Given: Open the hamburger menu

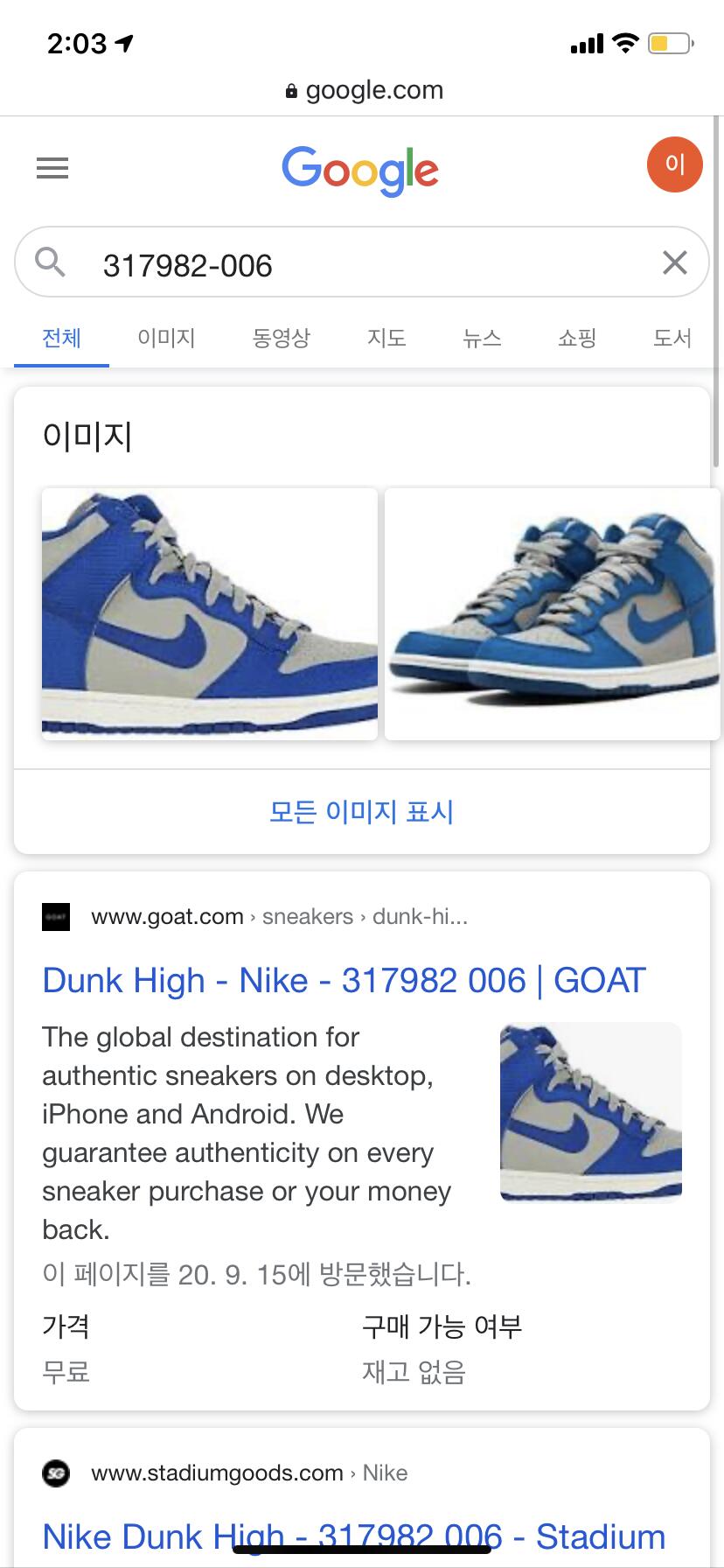Looking at the screenshot, I should click(52, 168).
